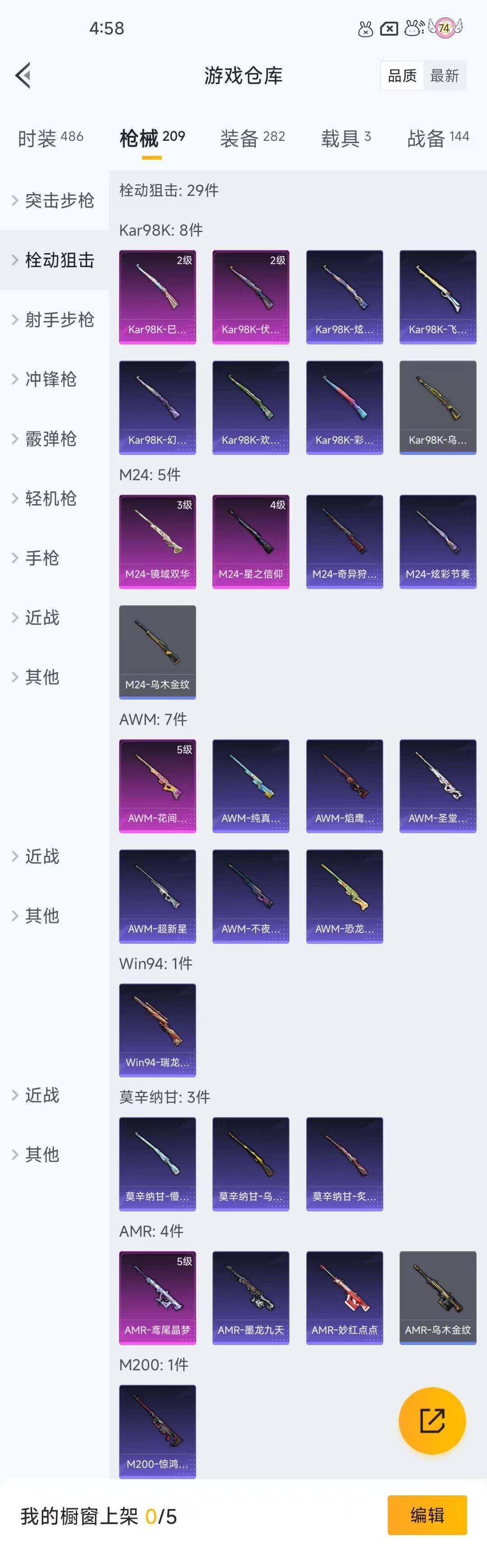The image size is (487, 1568).
Task: Go back from the 游戏仓库 page
Action: (x=23, y=75)
